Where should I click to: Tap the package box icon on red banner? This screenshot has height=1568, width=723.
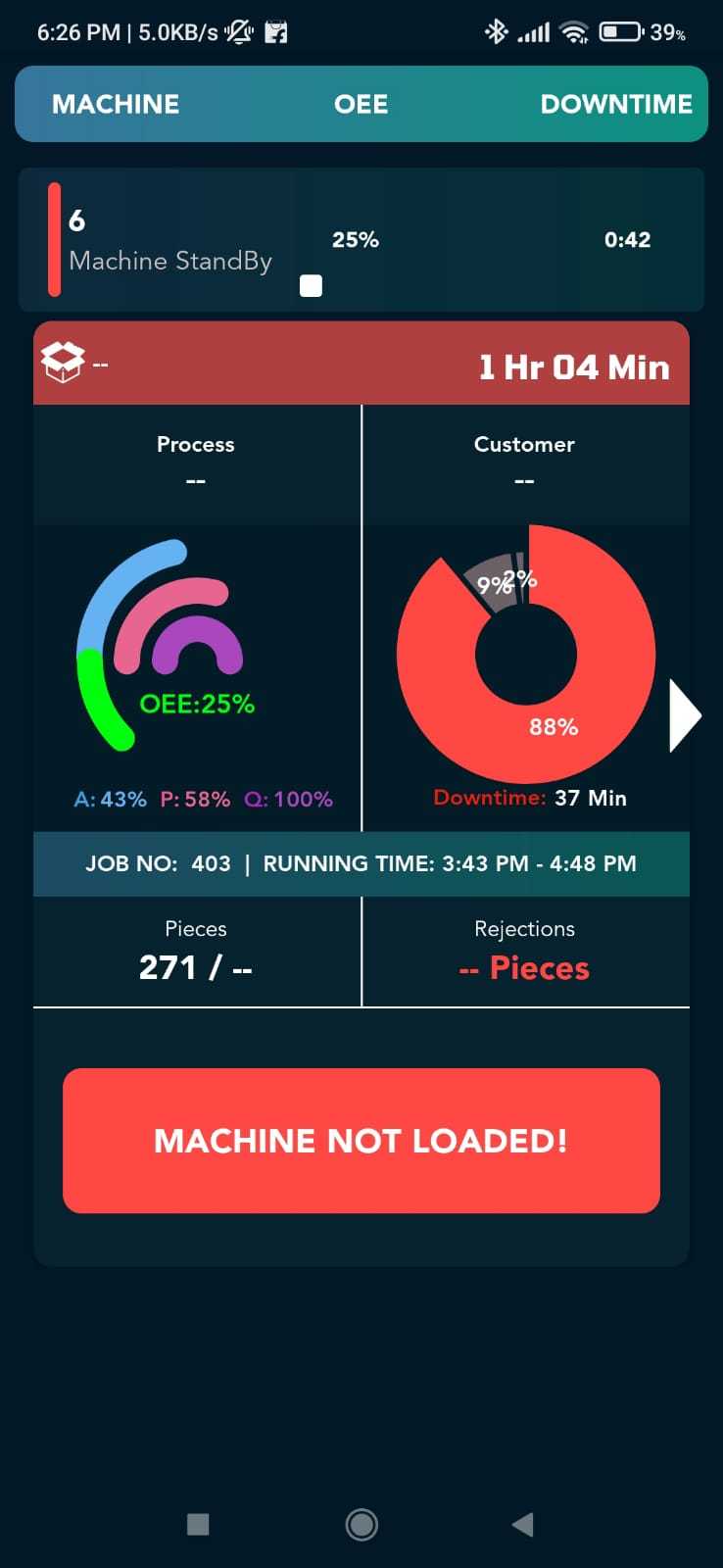pos(63,362)
